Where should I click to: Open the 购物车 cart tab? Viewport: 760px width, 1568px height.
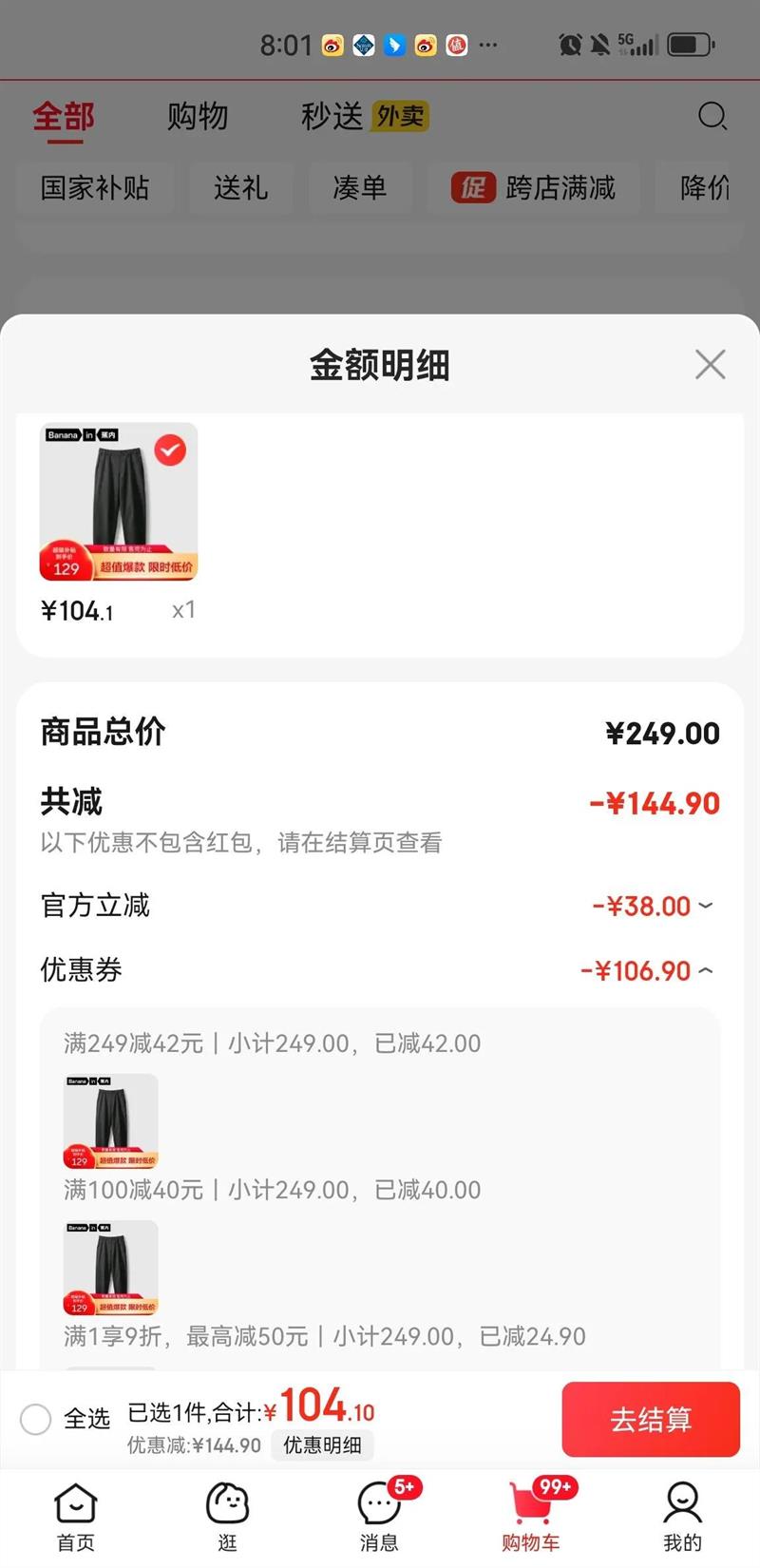(x=531, y=1517)
